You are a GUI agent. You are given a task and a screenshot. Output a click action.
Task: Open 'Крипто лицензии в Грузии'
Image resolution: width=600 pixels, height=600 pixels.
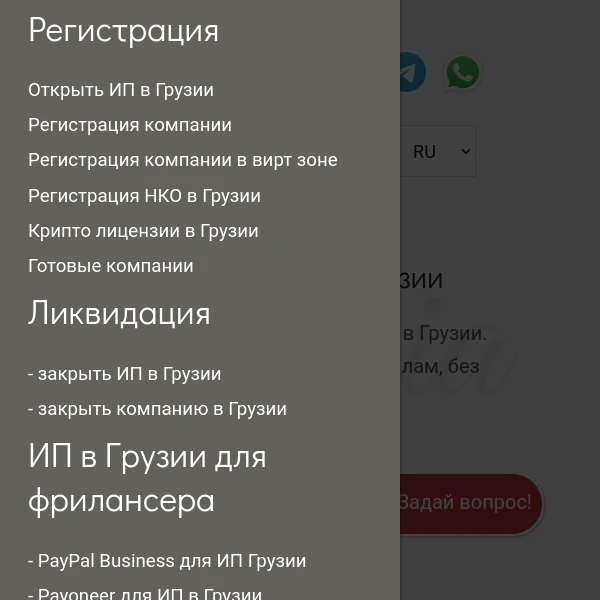point(143,231)
